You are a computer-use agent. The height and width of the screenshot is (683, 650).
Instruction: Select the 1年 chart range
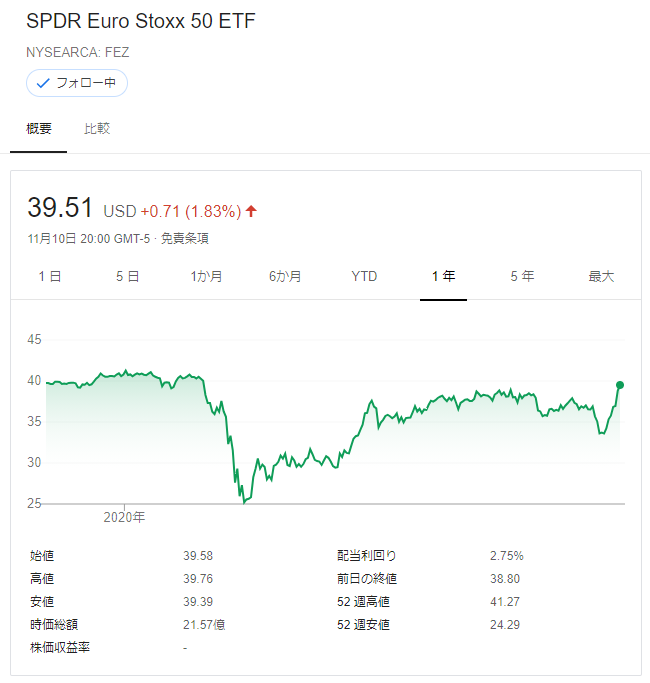click(443, 276)
